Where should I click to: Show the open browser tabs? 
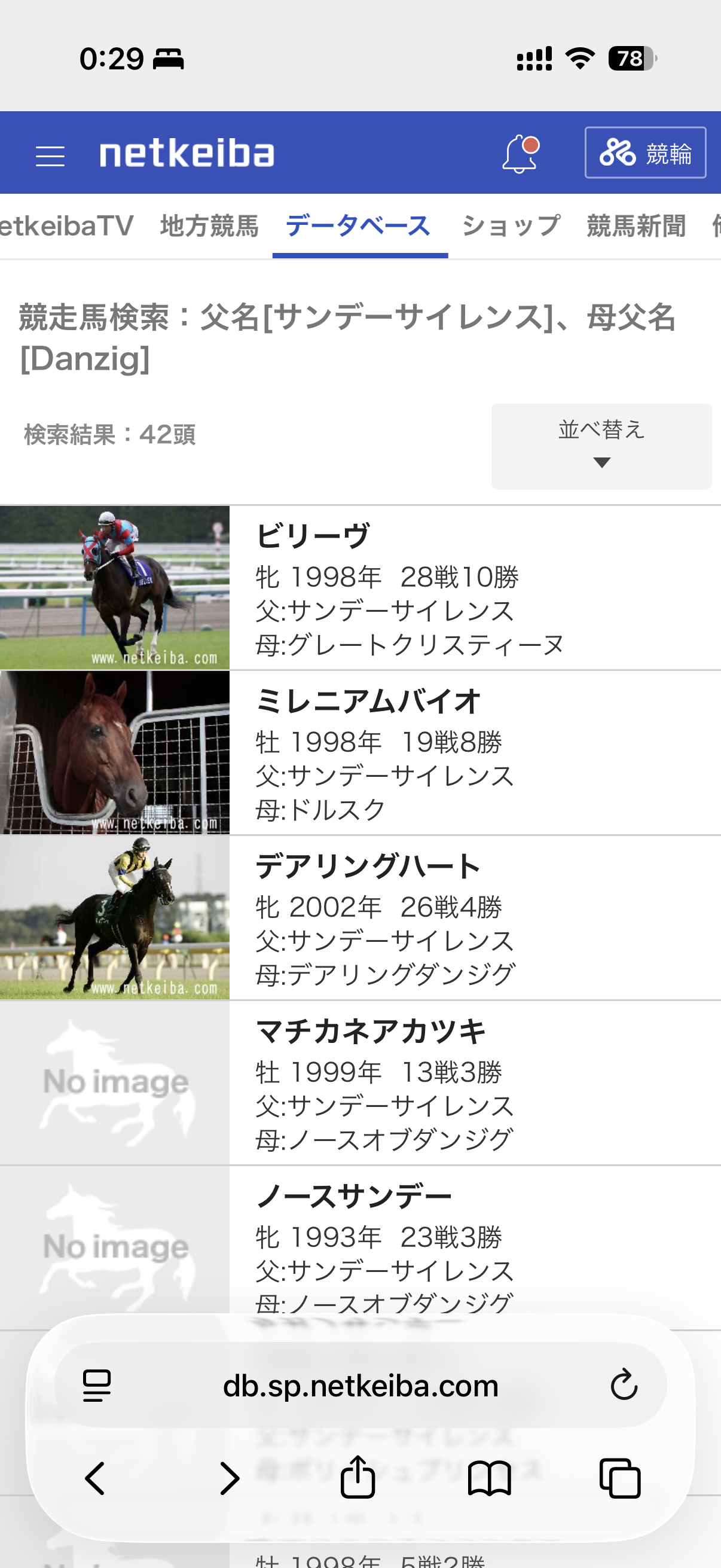pyautogui.click(x=619, y=1478)
